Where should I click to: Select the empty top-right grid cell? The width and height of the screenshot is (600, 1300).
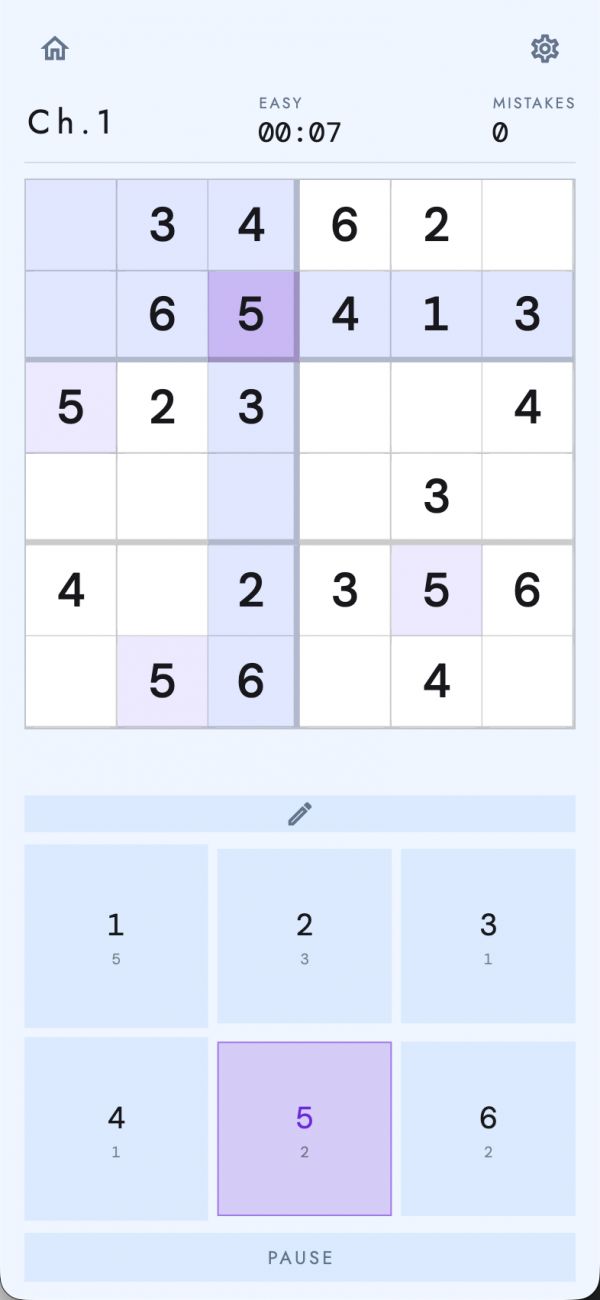[528, 225]
